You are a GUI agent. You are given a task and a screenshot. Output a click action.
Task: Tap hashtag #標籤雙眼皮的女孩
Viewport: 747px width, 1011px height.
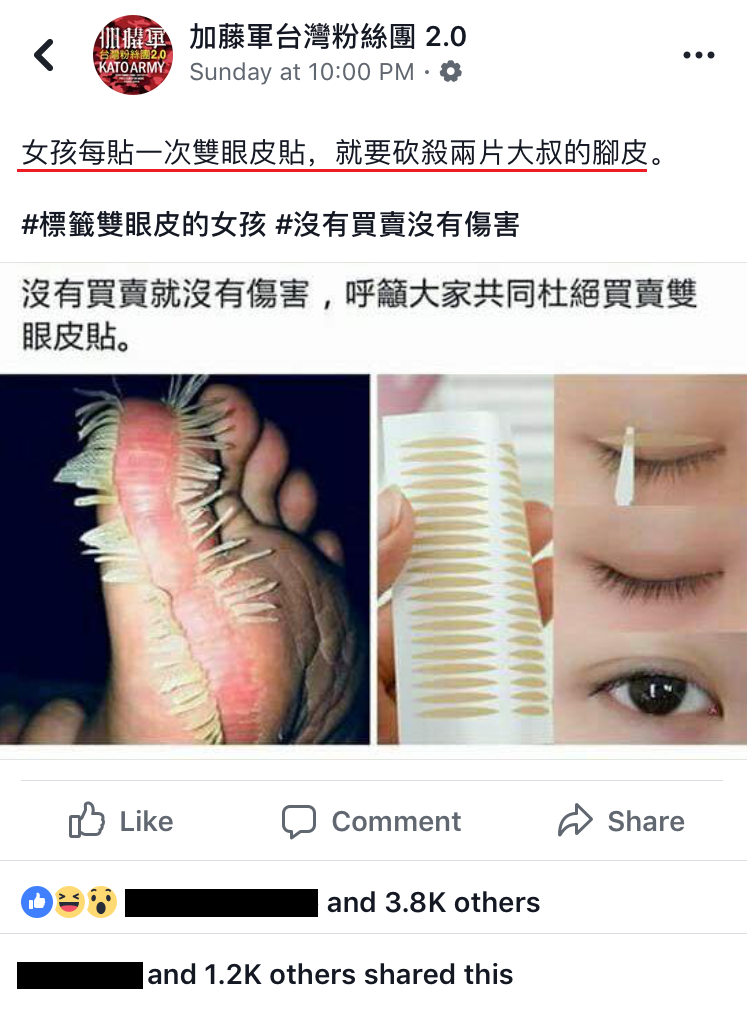pyautogui.click(x=143, y=223)
